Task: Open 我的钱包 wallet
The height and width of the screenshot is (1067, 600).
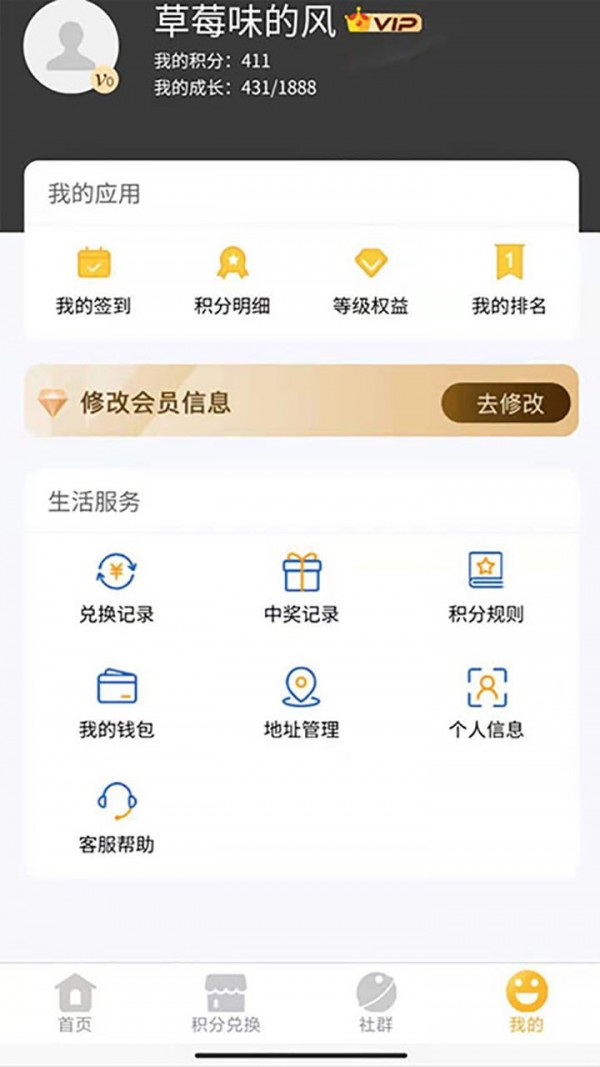Action: coord(116,702)
